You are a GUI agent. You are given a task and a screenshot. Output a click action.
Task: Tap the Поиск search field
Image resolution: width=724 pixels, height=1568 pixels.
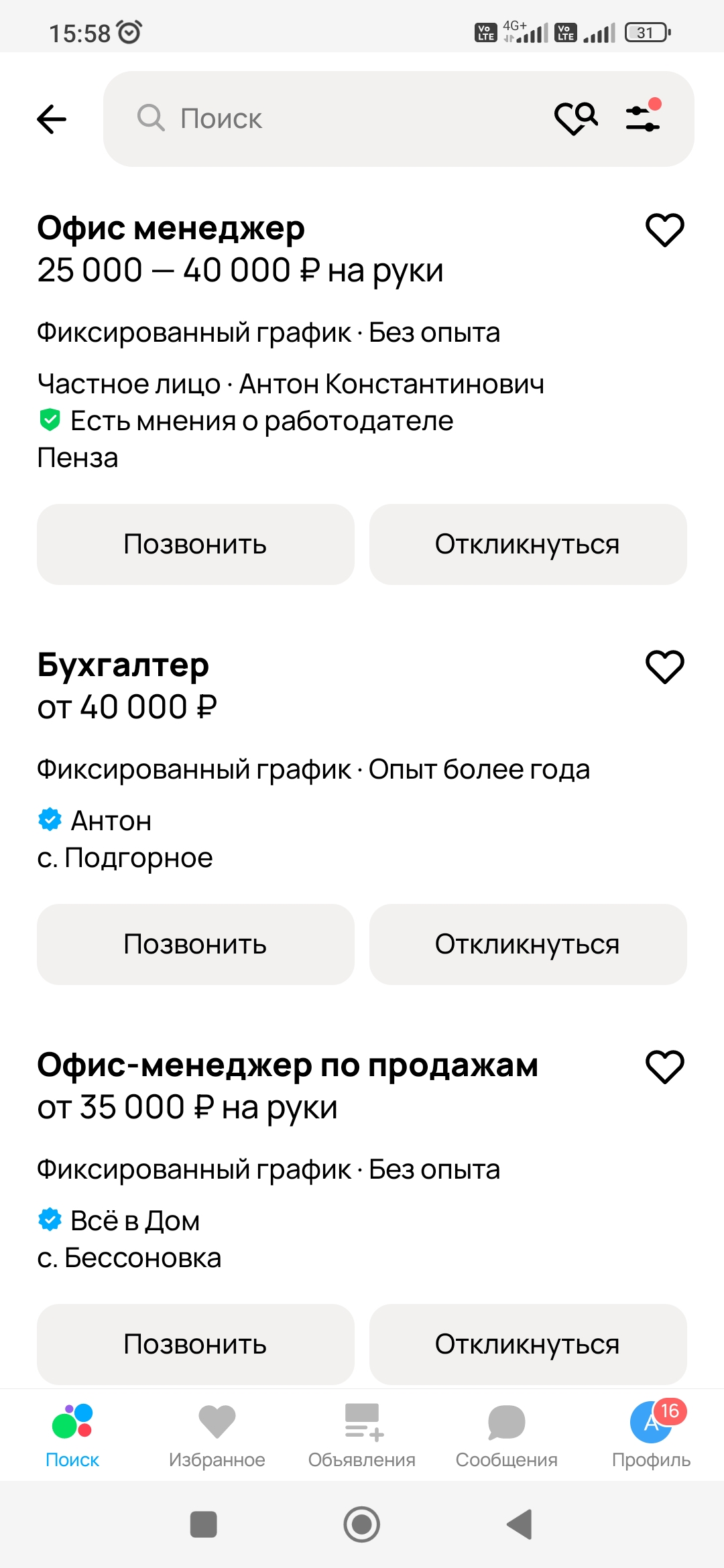(335, 119)
